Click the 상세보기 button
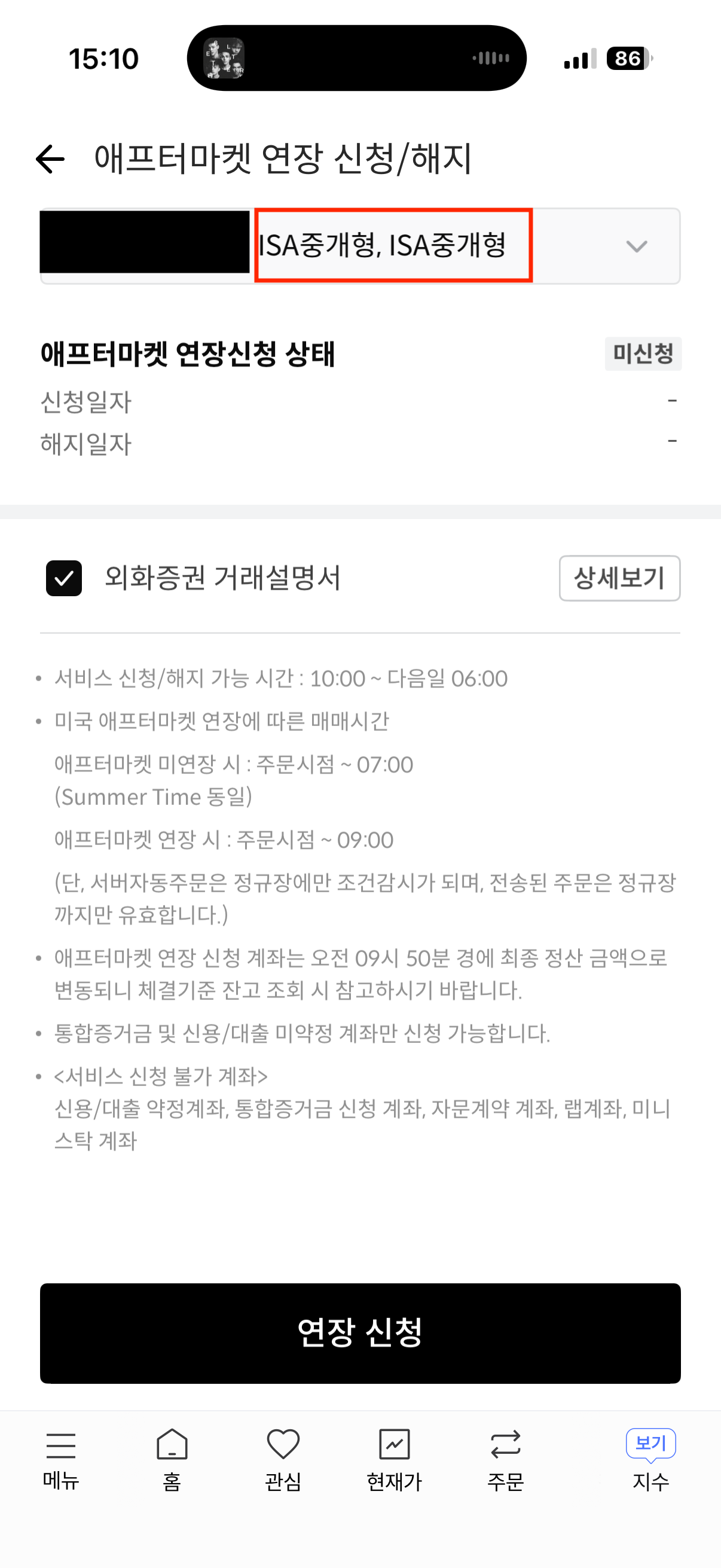 pyautogui.click(x=619, y=578)
